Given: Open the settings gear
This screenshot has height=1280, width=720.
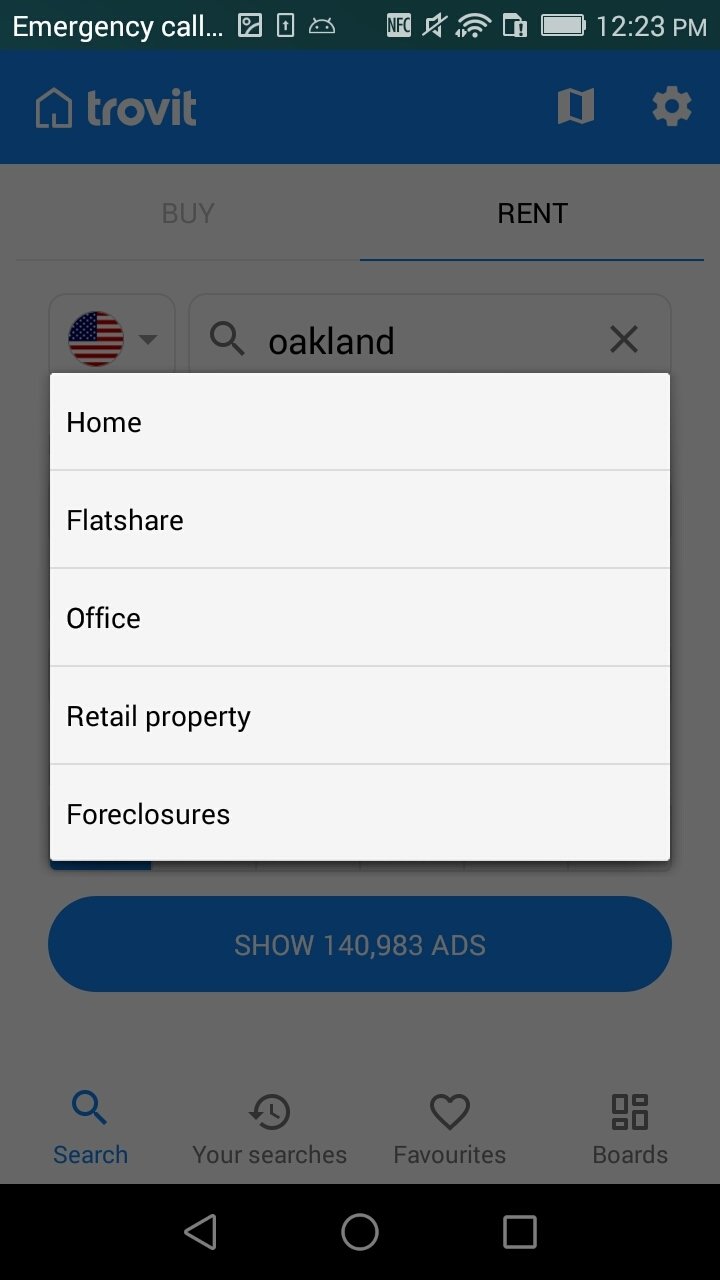Looking at the screenshot, I should point(672,106).
